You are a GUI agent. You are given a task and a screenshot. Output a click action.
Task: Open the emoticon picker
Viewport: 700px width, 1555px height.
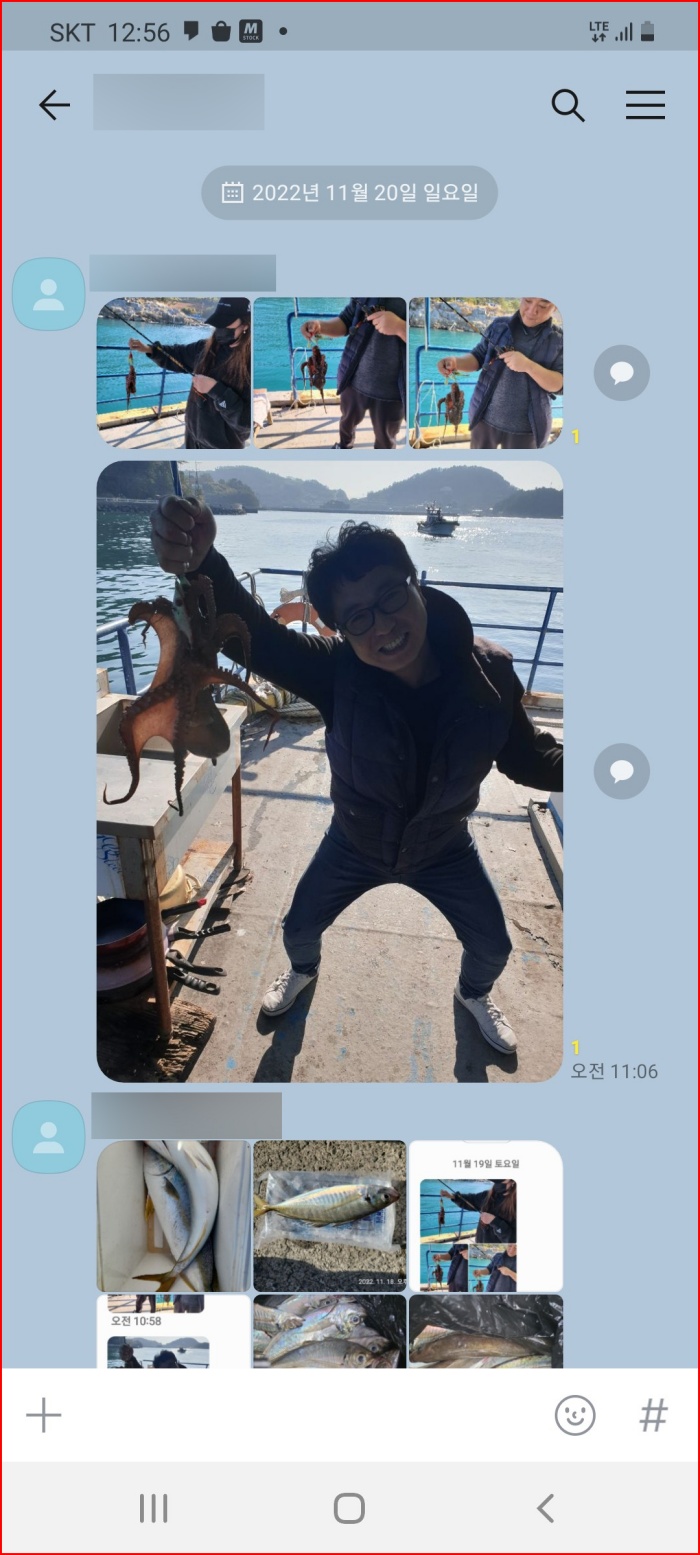[x=575, y=1415]
